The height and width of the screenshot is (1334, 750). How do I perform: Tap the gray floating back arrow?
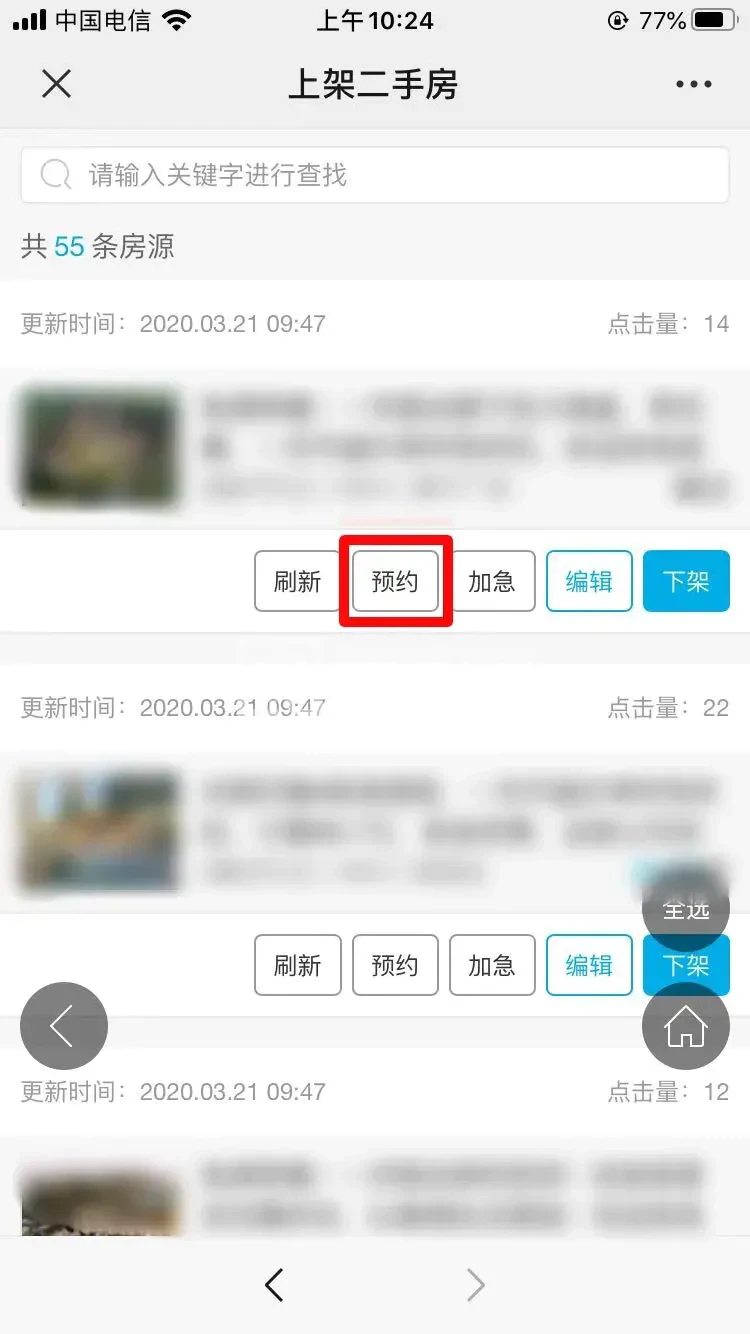click(63, 1026)
